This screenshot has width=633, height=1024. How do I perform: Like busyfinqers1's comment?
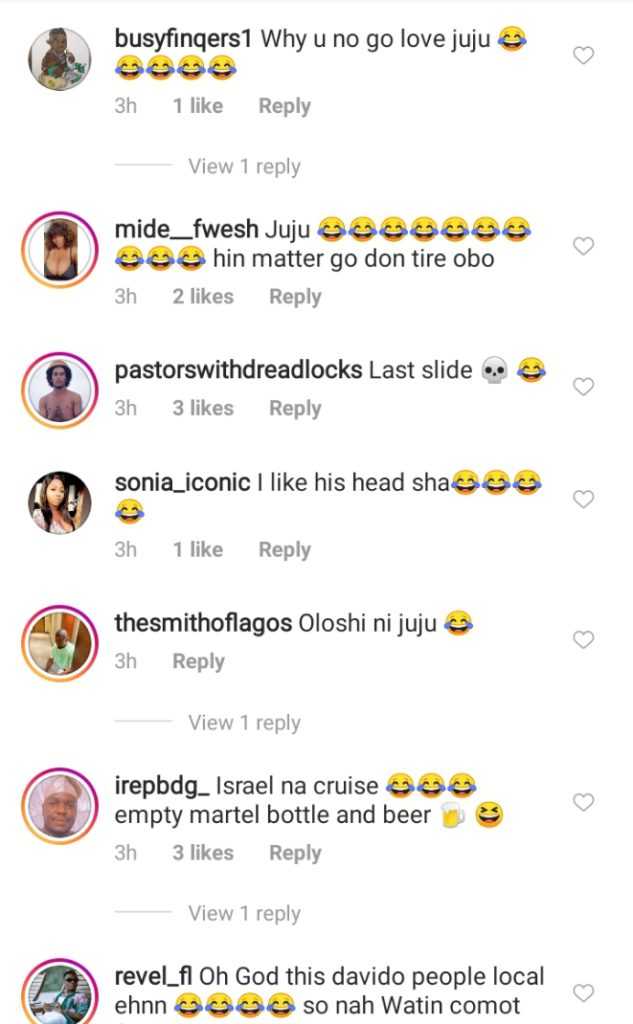[x=583, y=56]
